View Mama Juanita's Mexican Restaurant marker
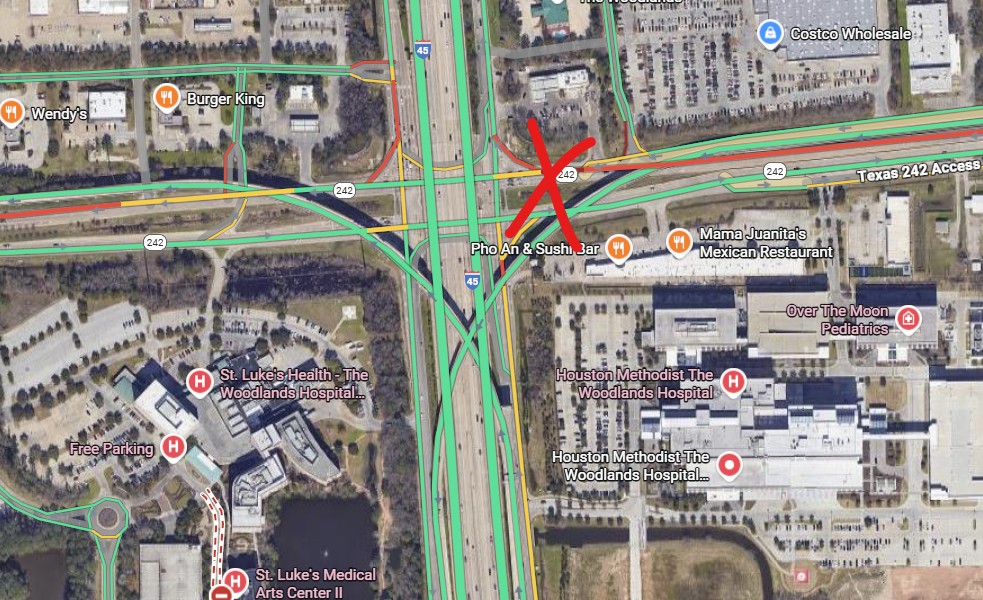This screenshot has height=600, width=983. pos(680,241)
